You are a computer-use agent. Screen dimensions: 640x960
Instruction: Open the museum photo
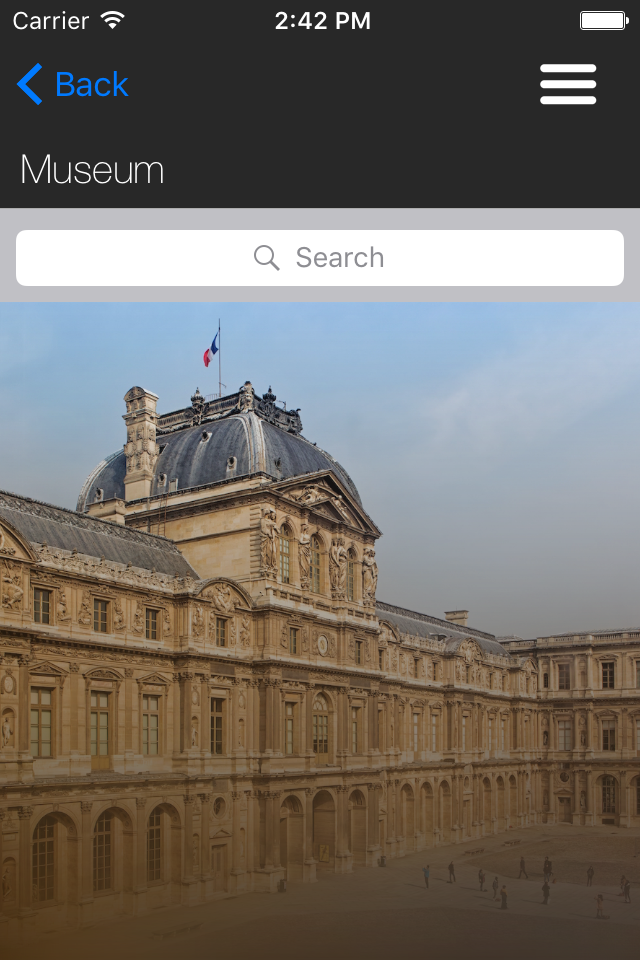tap(320, 630)
